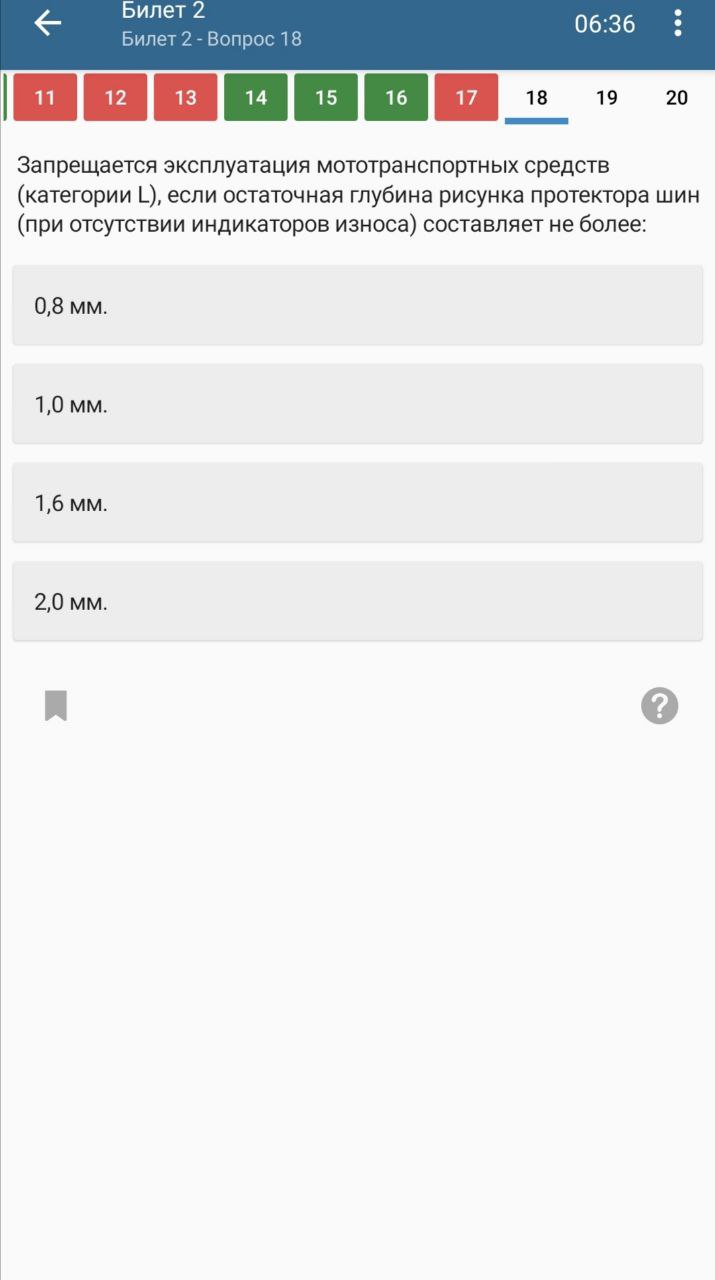Jump to question 11

point(45,97)
